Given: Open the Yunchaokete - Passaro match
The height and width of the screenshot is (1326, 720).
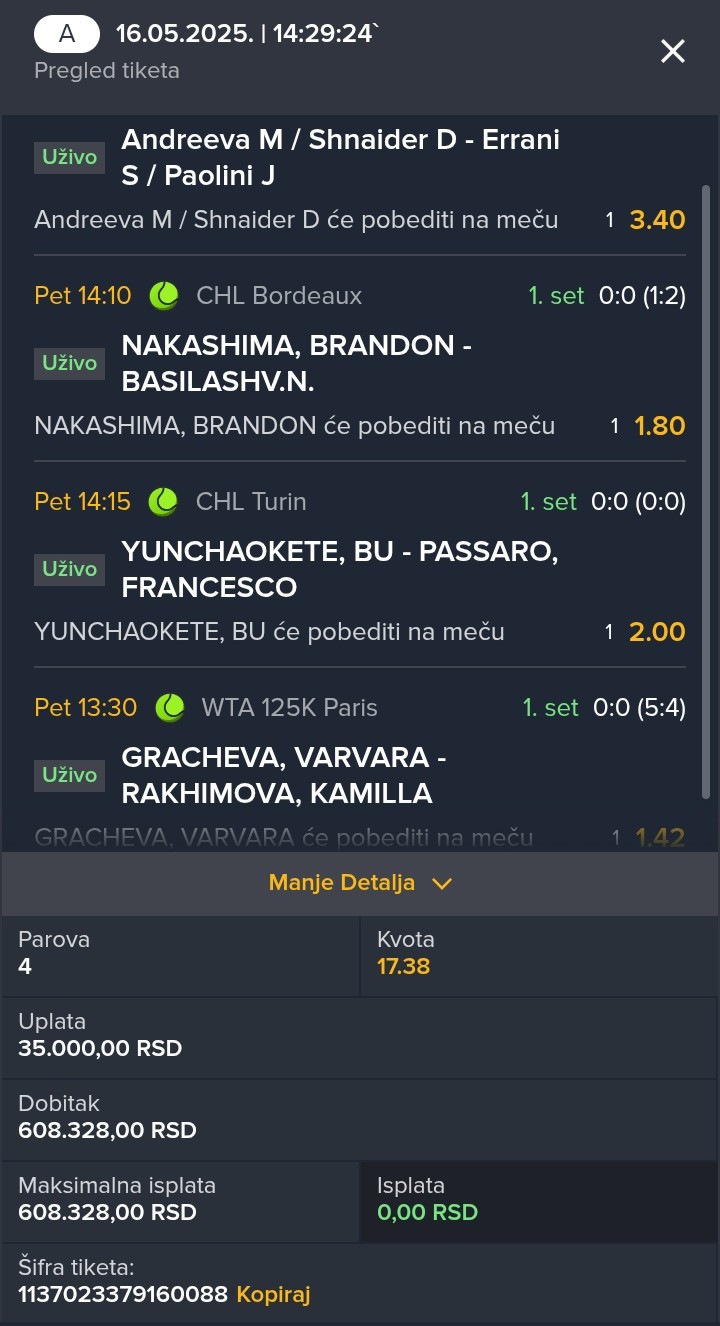Looking at the screenshot, I should (x=340, y=570).
